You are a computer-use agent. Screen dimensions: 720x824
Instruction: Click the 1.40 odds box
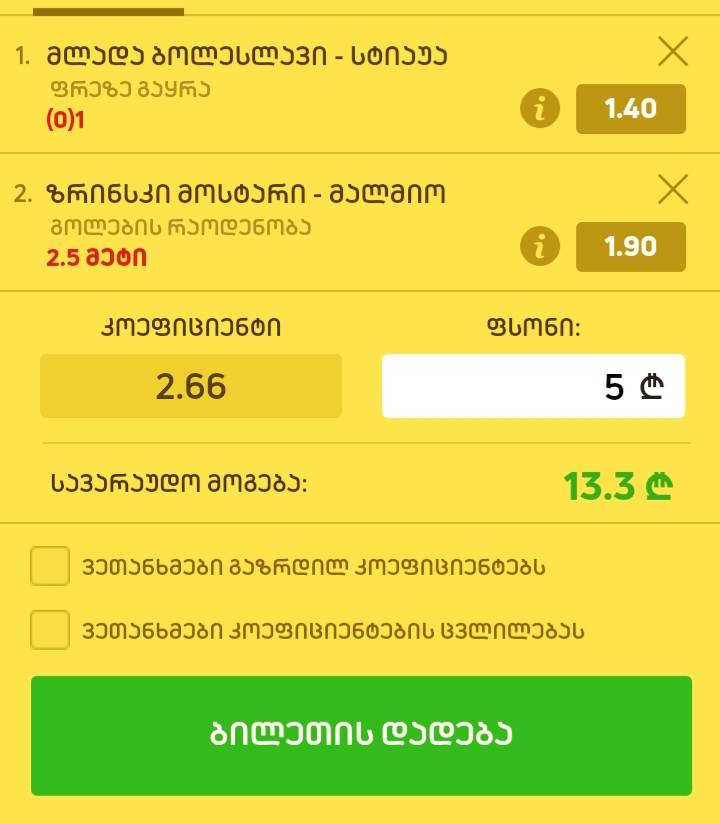coord(631,109)
